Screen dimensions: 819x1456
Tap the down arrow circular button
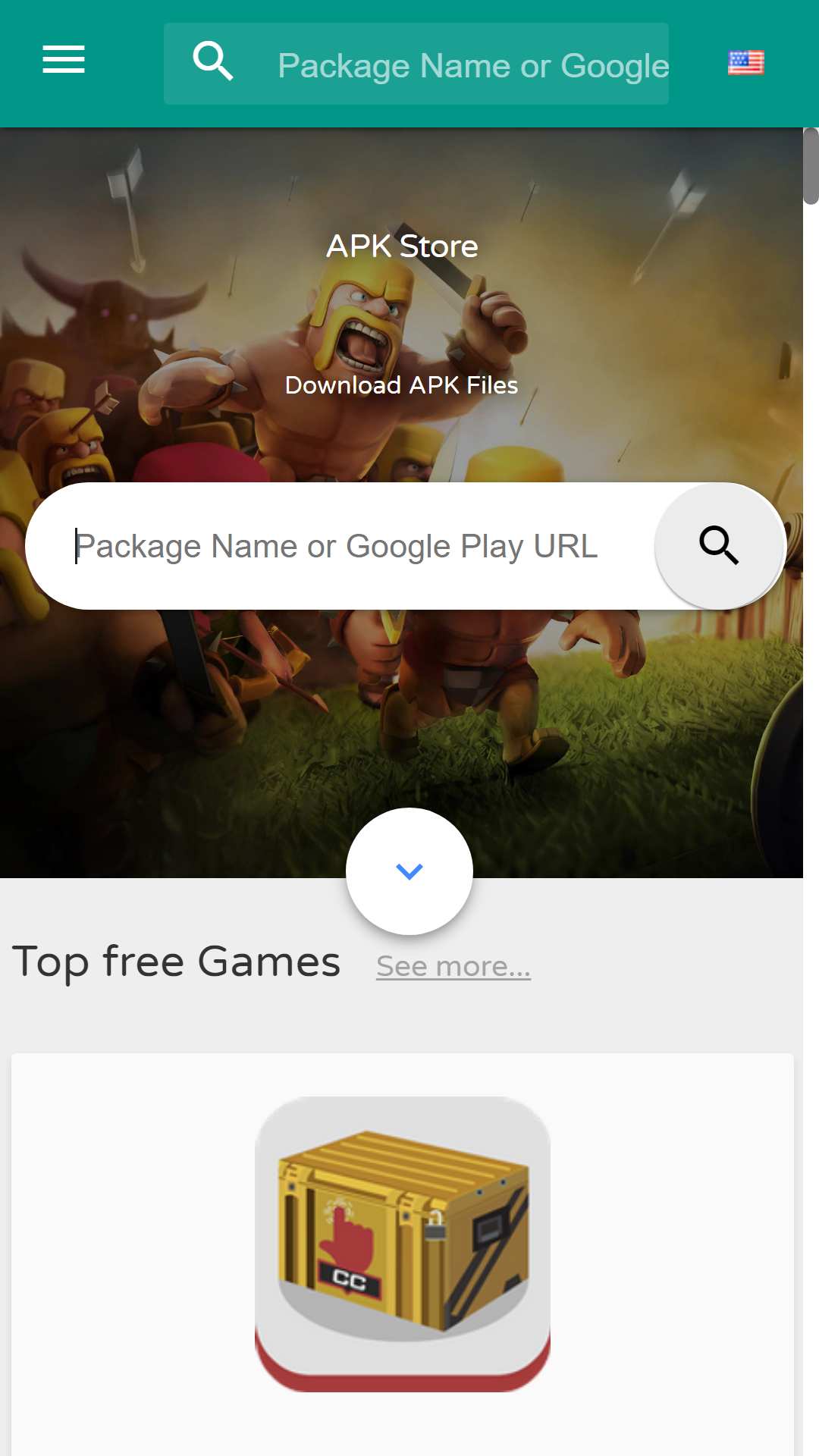(409, 871)
